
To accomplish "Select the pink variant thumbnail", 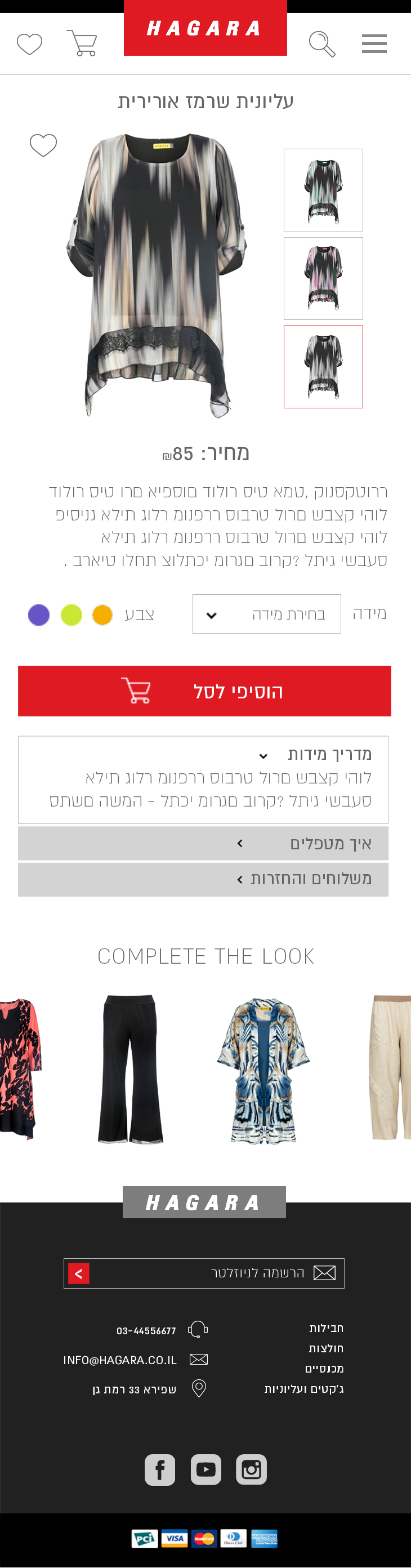I will point(323,278).
